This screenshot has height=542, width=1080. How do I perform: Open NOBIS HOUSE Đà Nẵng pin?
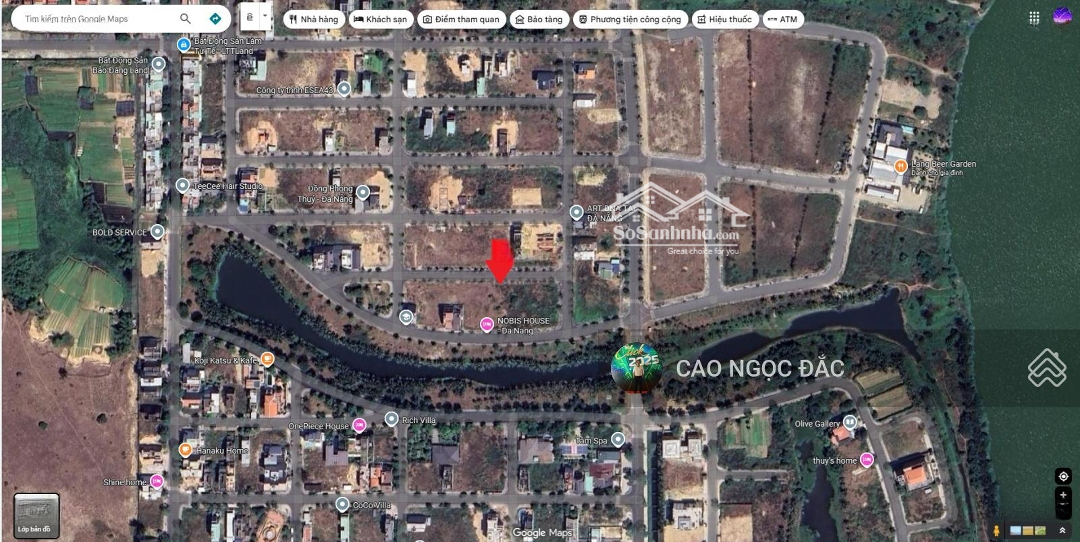[x=487, y=322]
